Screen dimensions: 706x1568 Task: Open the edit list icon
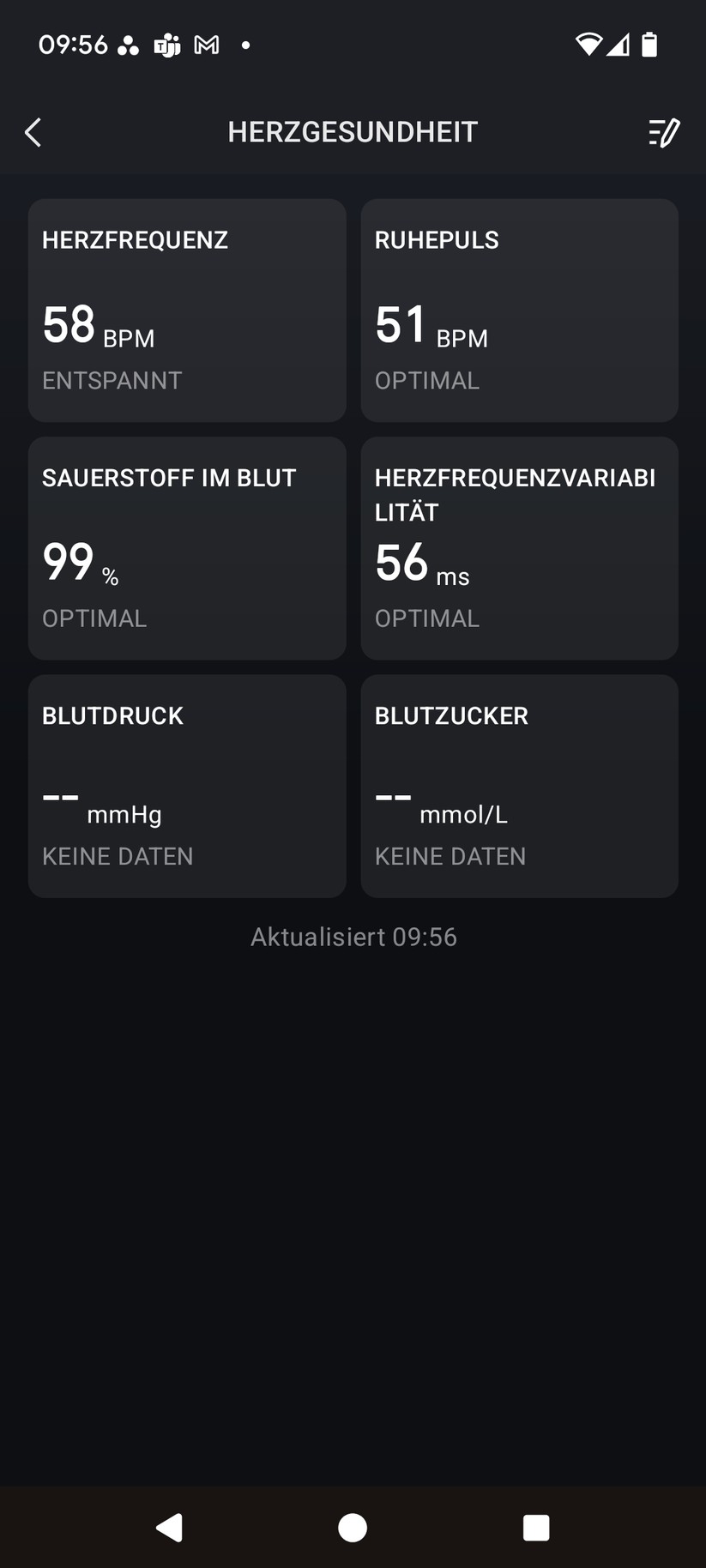point(664,132)
